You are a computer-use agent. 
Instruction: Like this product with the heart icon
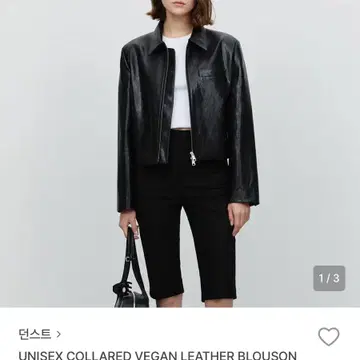click(329, 336)
